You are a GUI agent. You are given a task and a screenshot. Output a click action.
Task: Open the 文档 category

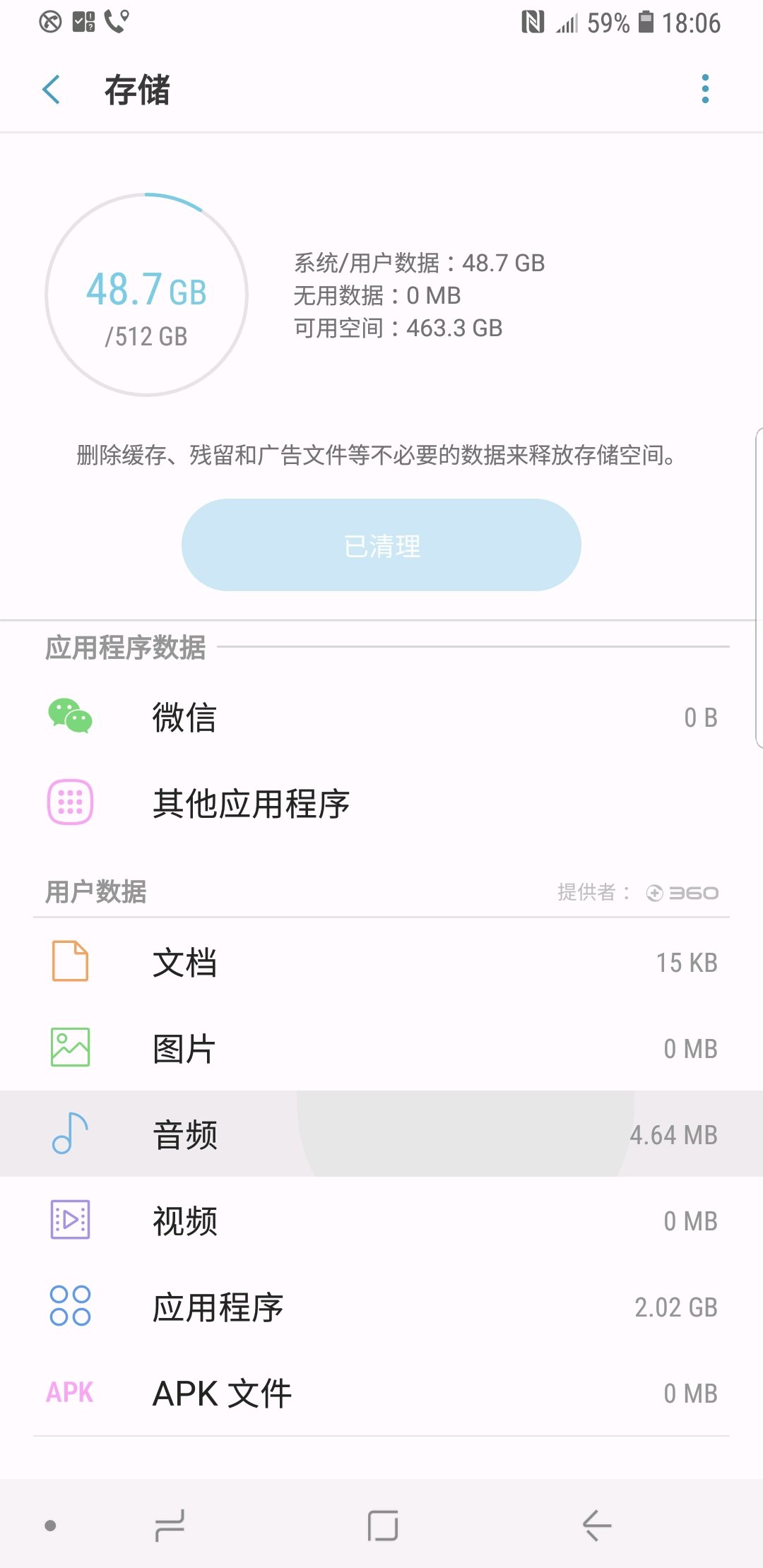(381, 963)
